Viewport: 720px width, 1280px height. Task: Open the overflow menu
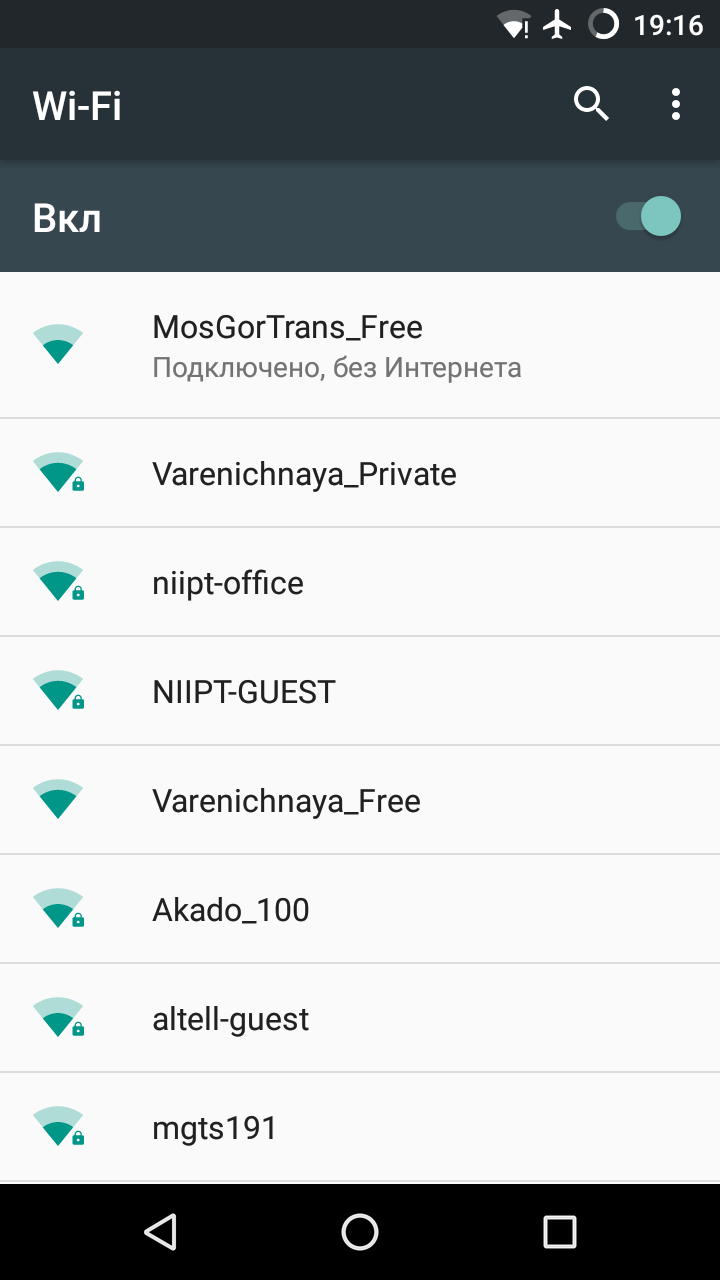click(676, 104)
